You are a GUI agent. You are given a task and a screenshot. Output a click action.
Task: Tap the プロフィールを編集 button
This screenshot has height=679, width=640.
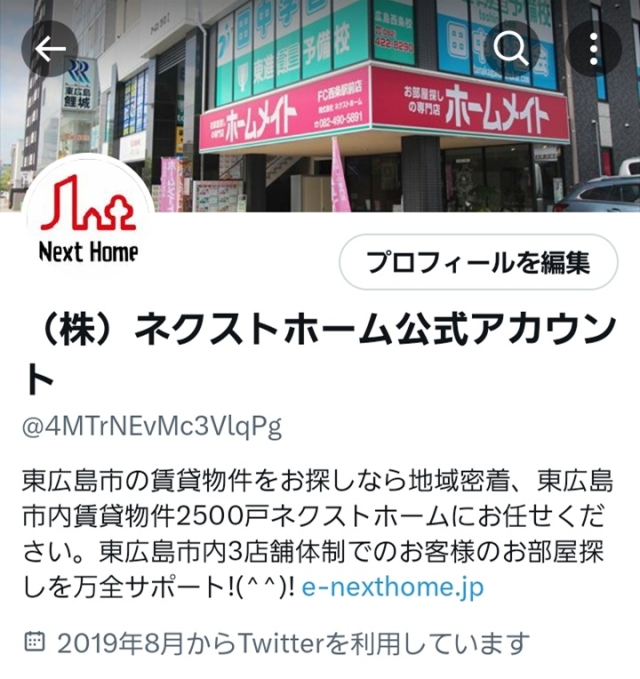point(478,263)
